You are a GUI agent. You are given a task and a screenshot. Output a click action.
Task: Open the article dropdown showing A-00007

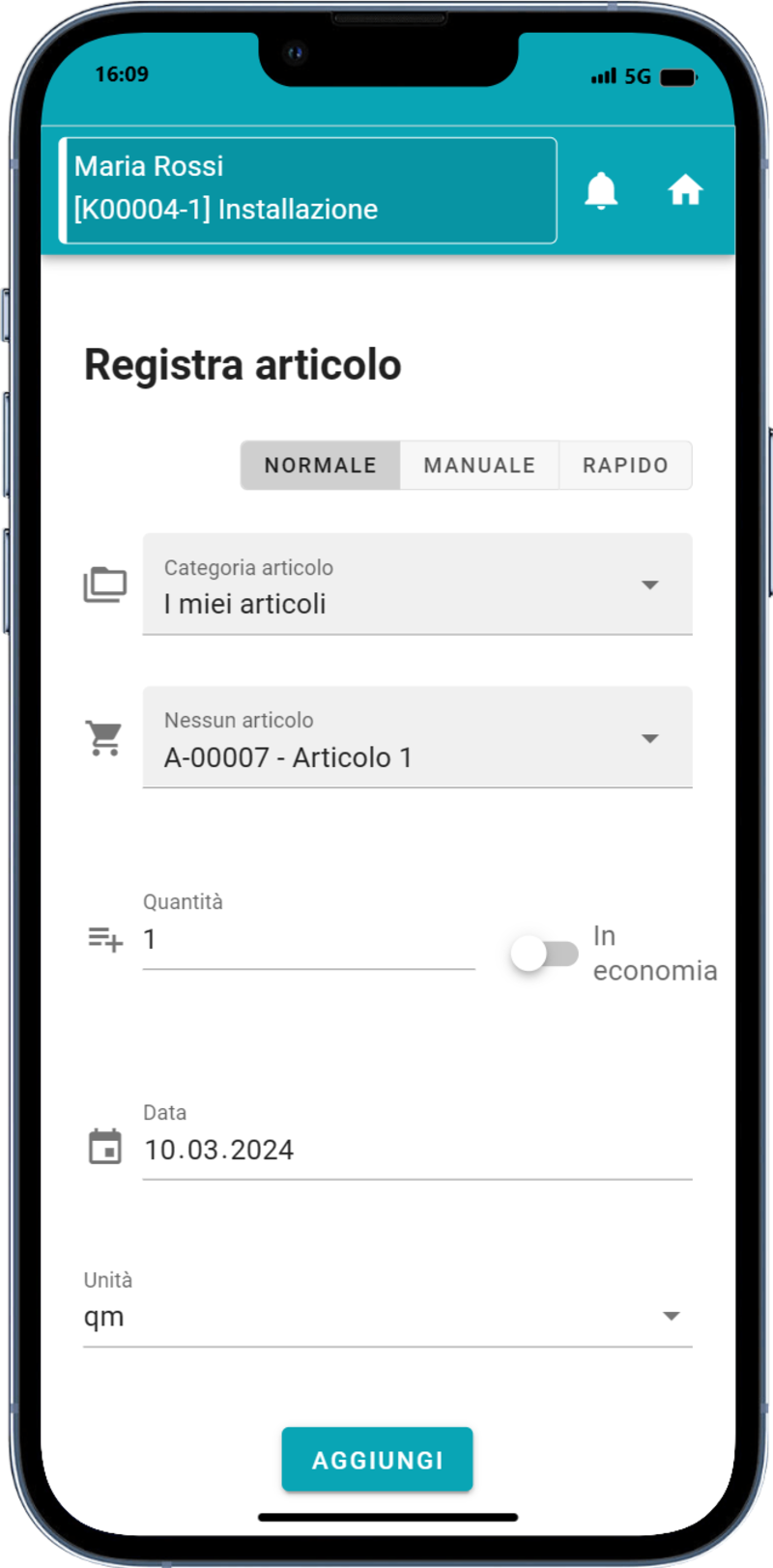(x=417, y=738)
